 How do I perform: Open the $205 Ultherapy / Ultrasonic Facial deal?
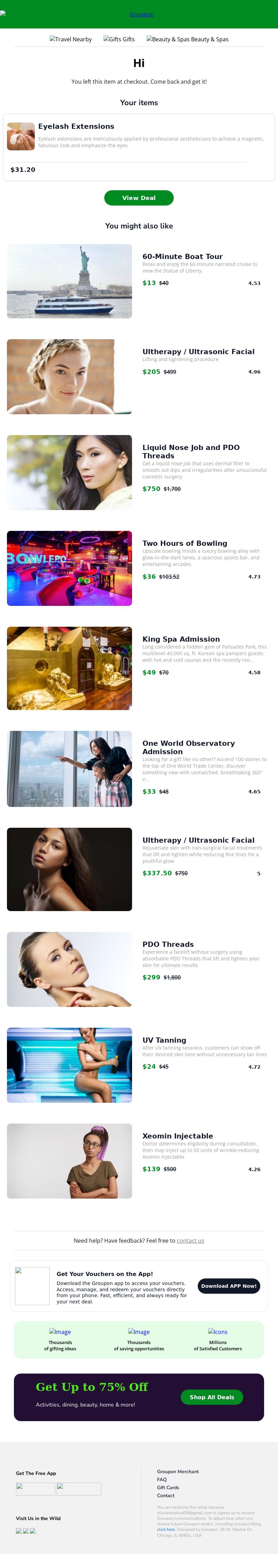(x=198, y=352)
